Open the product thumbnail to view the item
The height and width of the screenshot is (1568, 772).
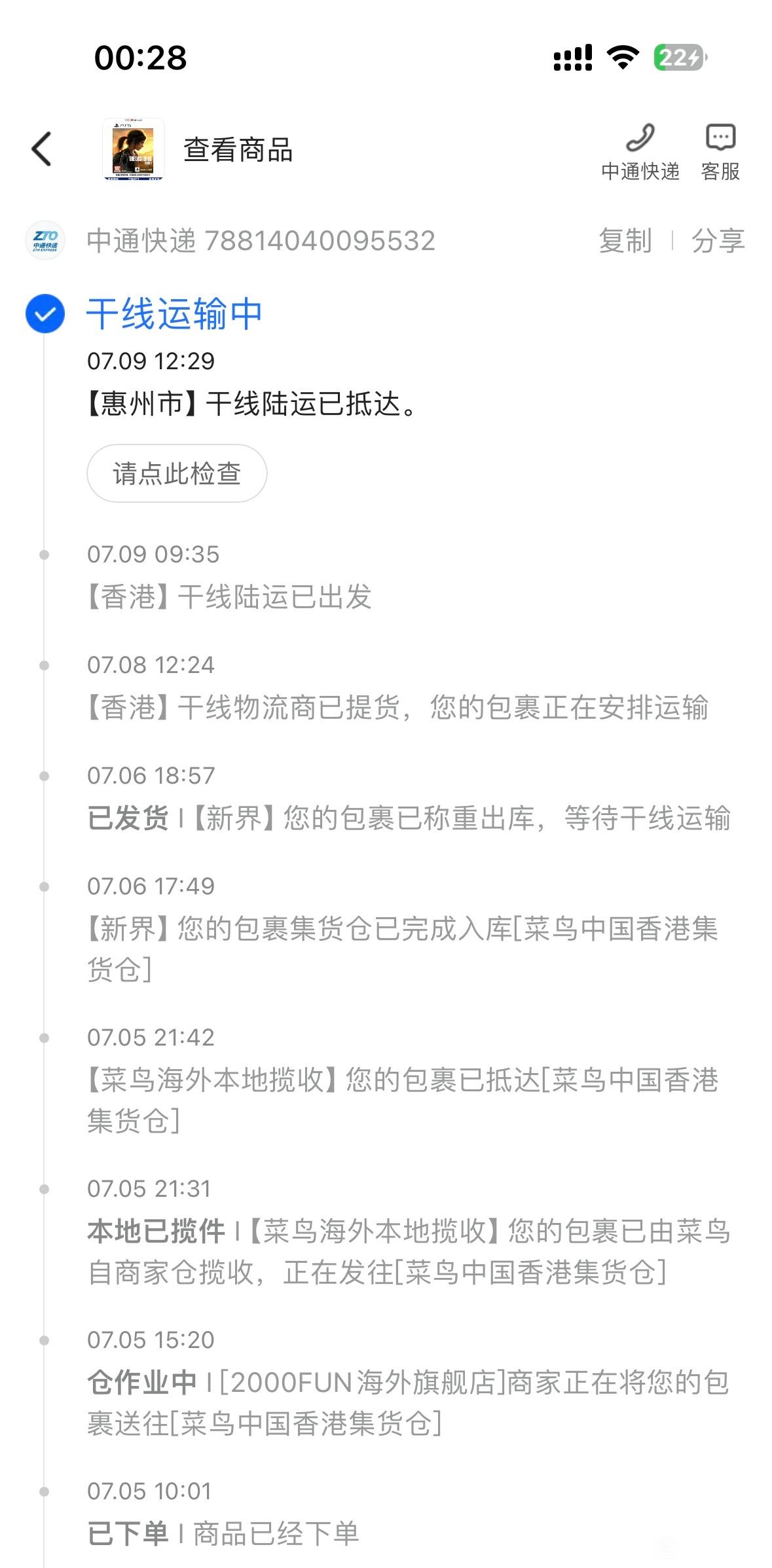(x=134, y=150)
